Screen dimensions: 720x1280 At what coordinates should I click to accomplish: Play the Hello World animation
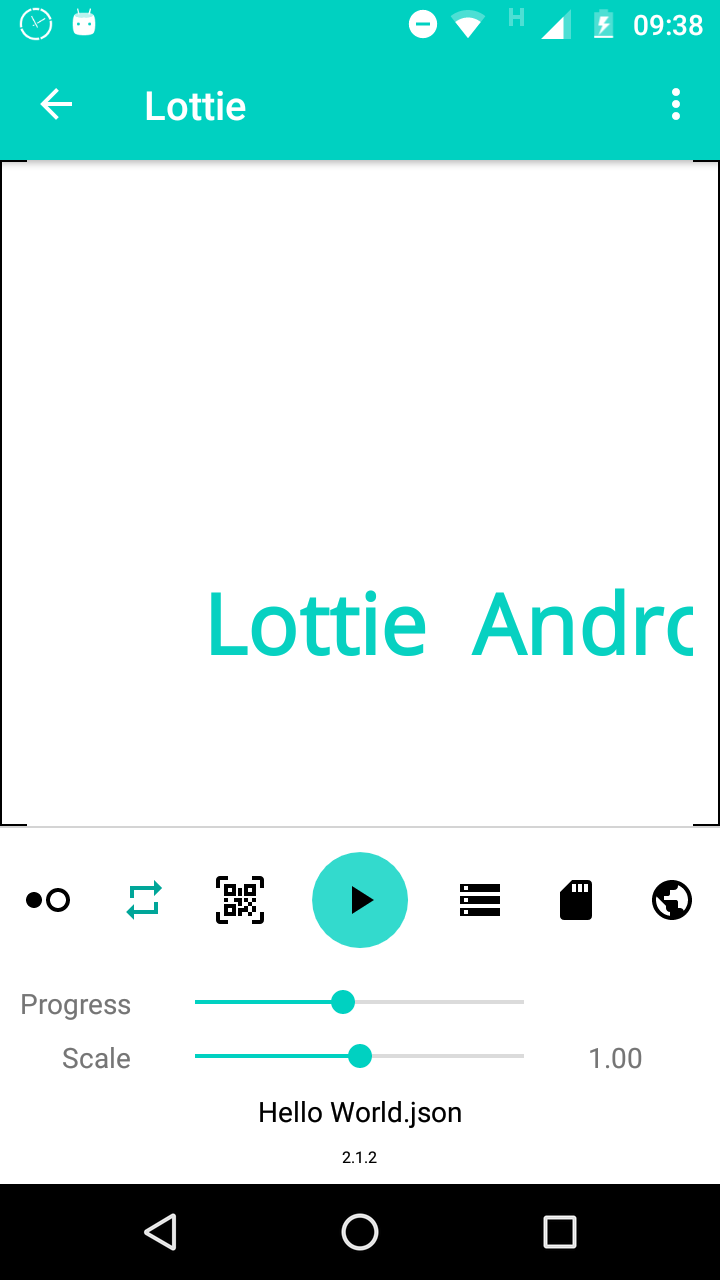click(360, 900)
